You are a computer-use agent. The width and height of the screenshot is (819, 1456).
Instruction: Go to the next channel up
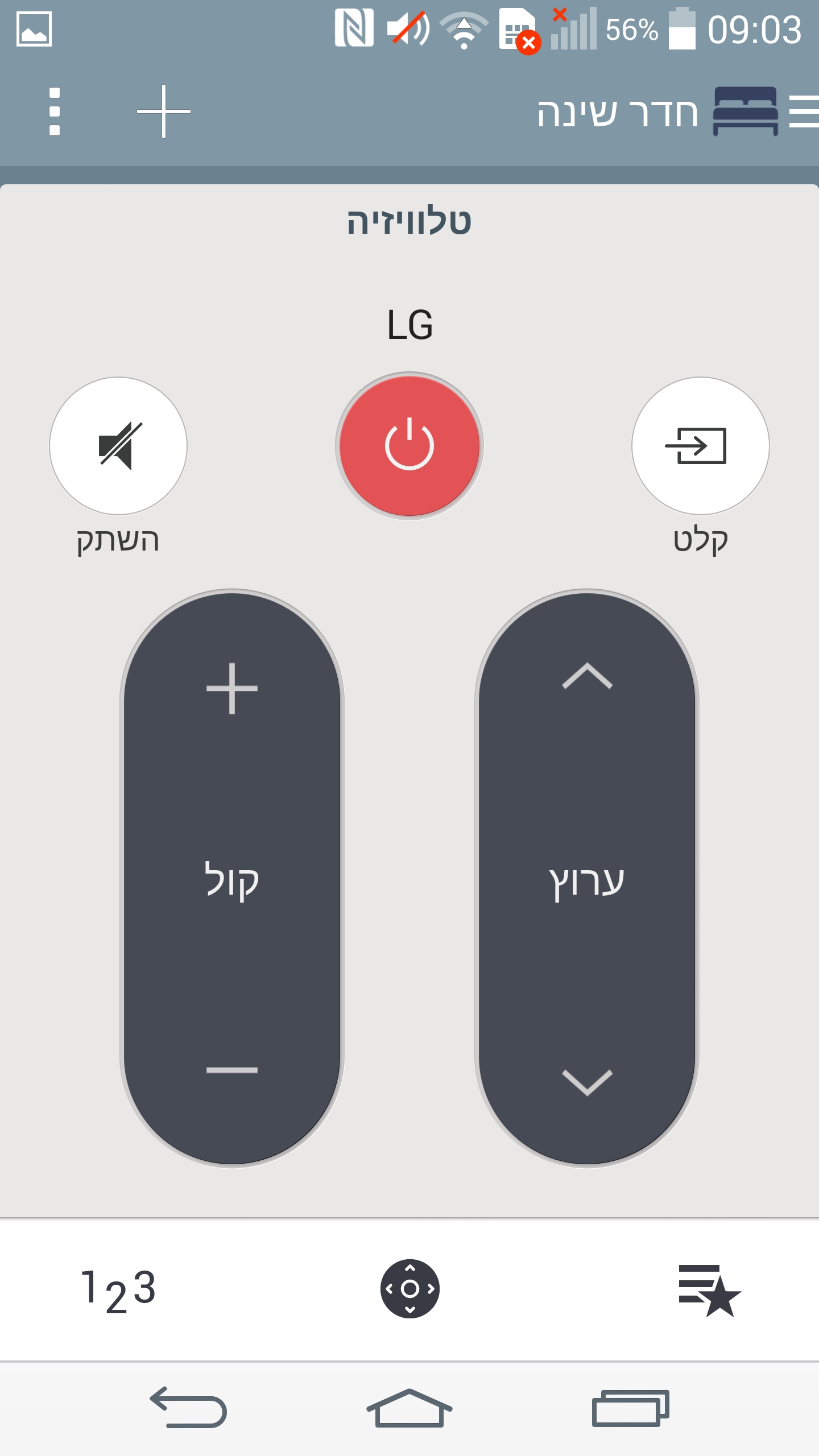click(x=587, y=677)
